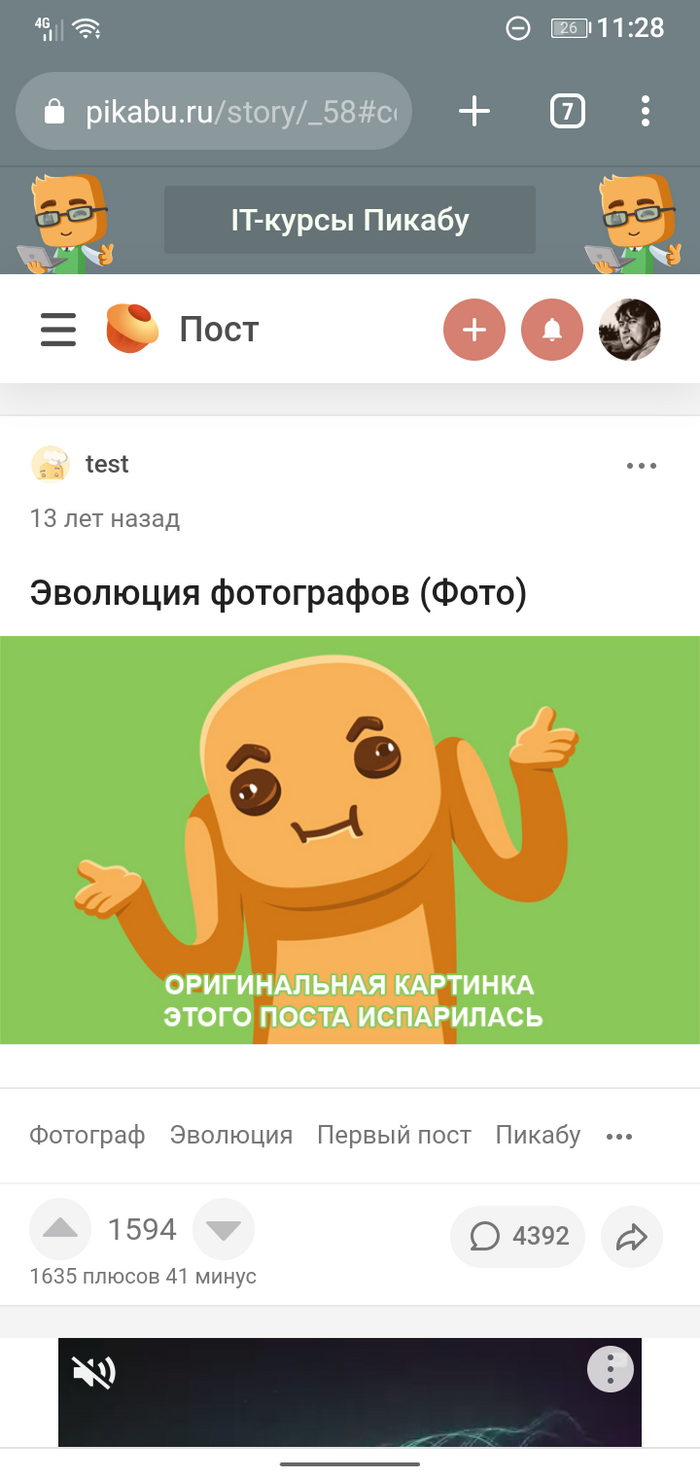Screen dimensions: 700x1478
Task: Select the Фотограф tag
Action: [x=87, y=1135]
